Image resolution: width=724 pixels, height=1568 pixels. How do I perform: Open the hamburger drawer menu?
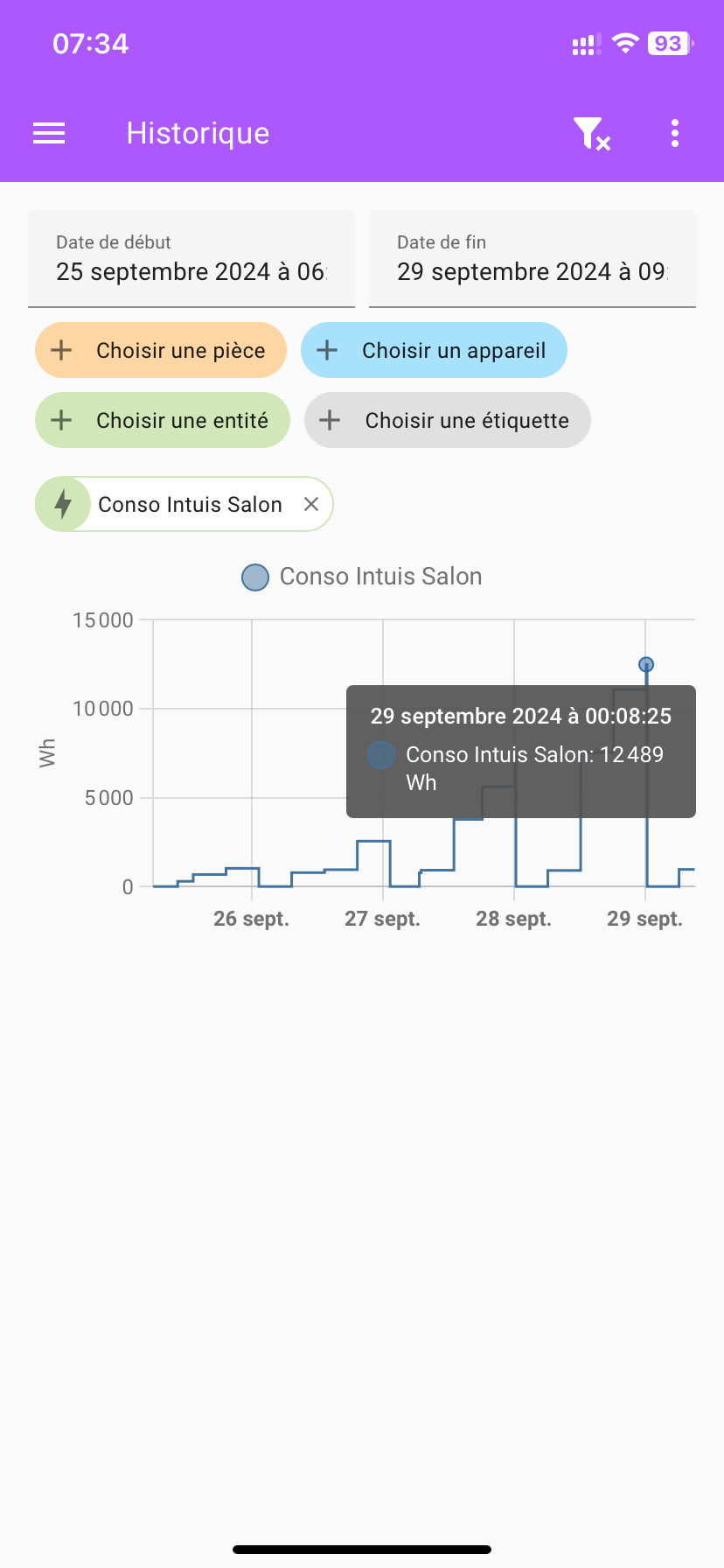tap(49, 133)
